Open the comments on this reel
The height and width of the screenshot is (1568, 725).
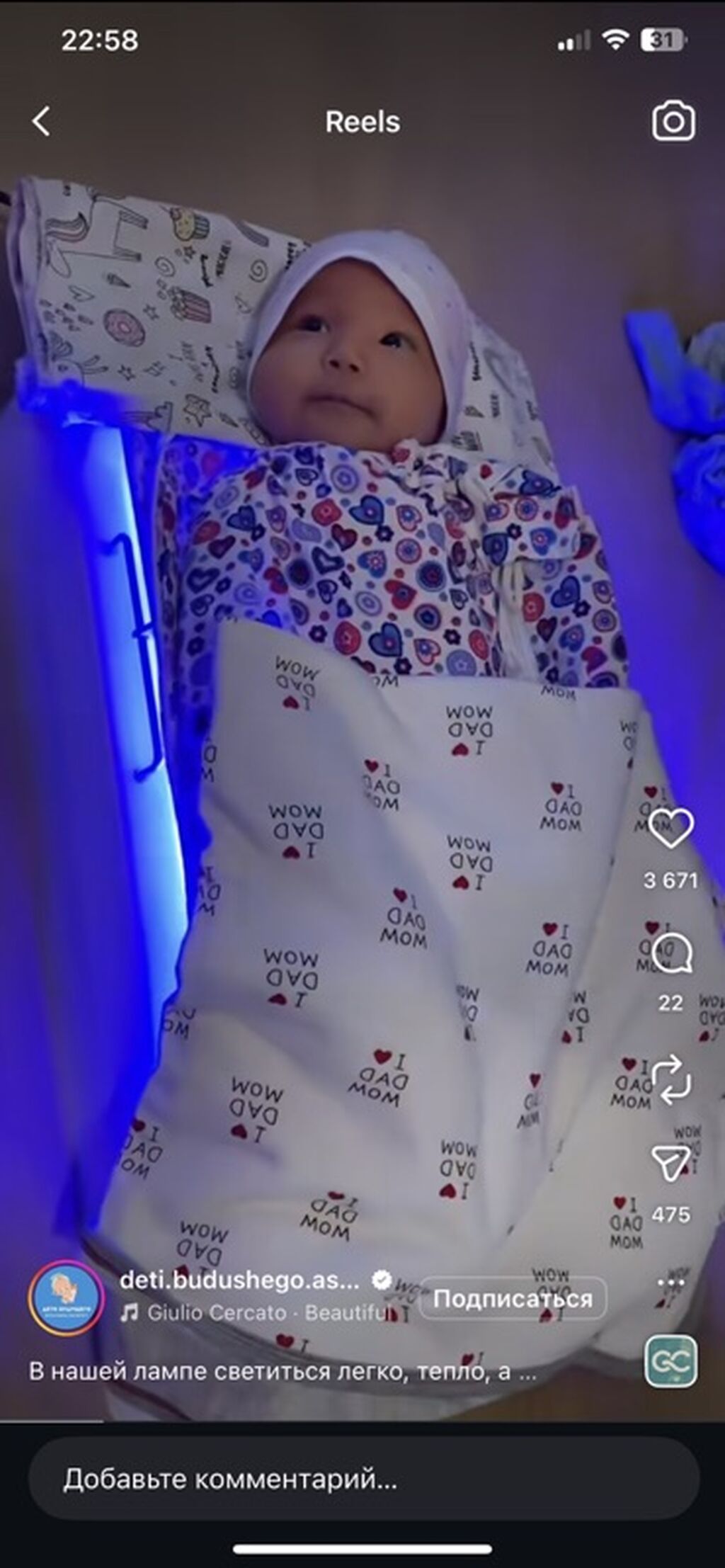click(x=670, y=953)
